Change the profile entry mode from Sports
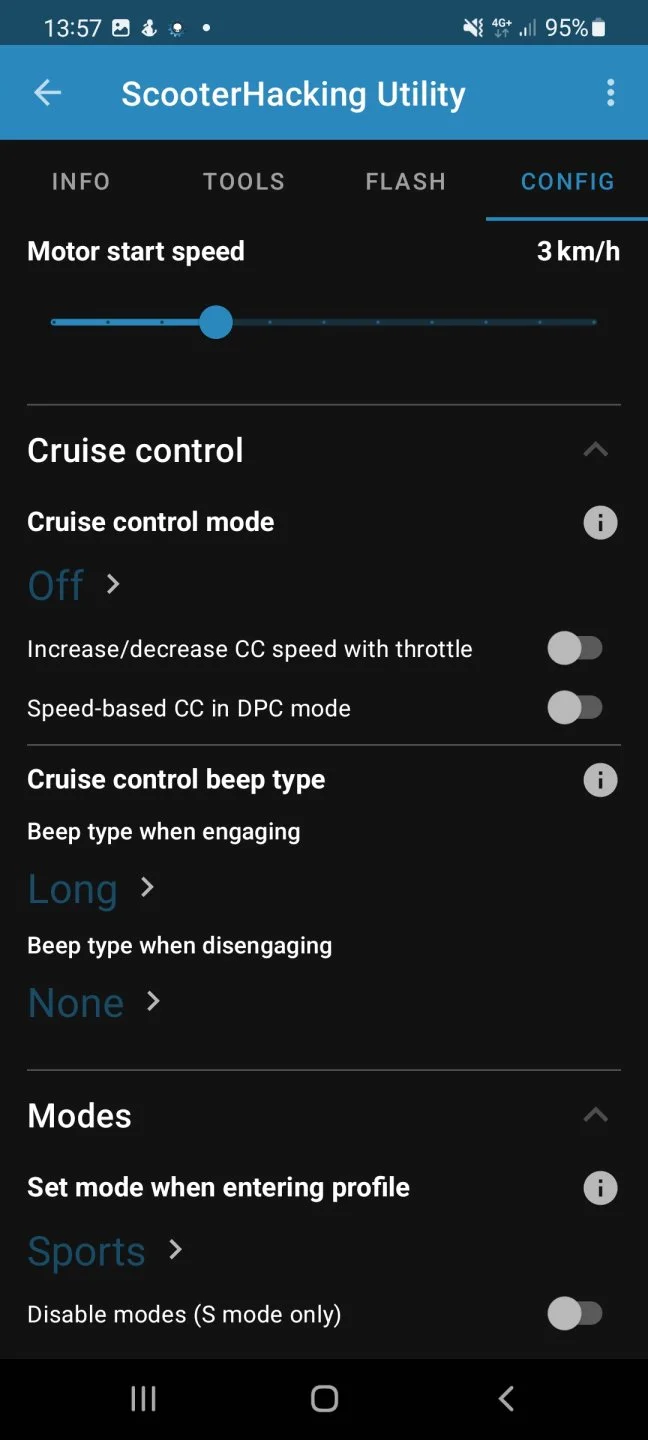This screenshot has width=648, height=1440. [104, 1251]
